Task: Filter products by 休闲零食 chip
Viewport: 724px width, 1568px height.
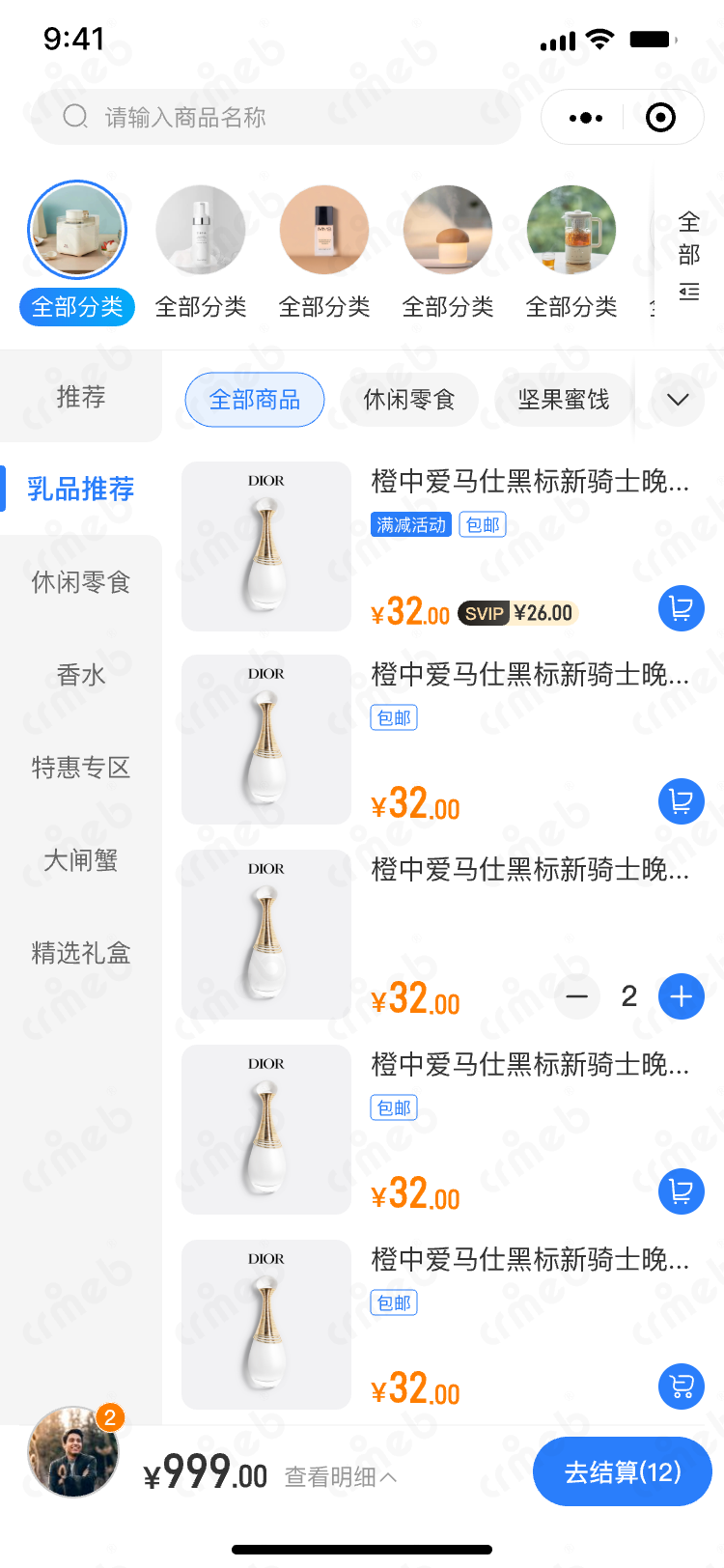Action: click(x=409, y=400)
